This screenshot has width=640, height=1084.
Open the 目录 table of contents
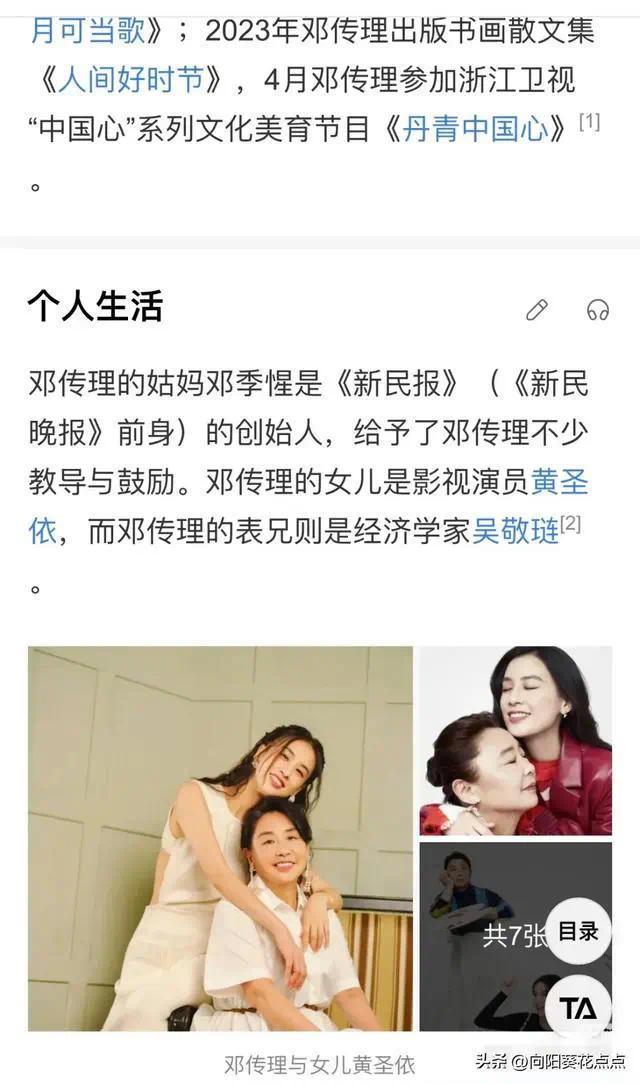point(578,931)
